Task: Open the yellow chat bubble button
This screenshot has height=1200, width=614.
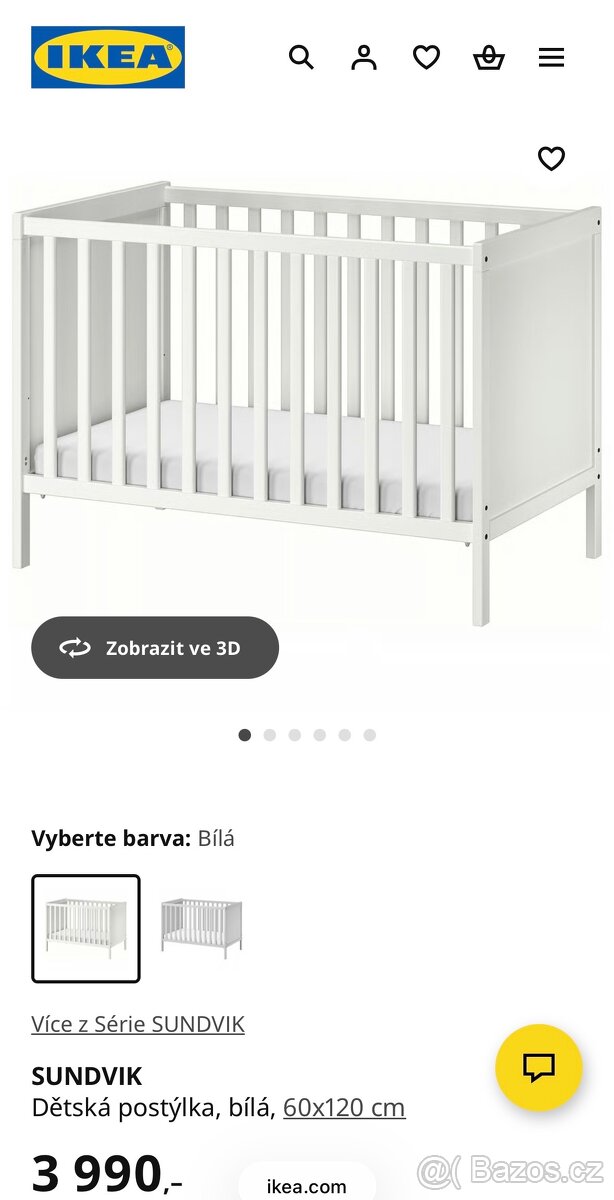Action: 538,1067
